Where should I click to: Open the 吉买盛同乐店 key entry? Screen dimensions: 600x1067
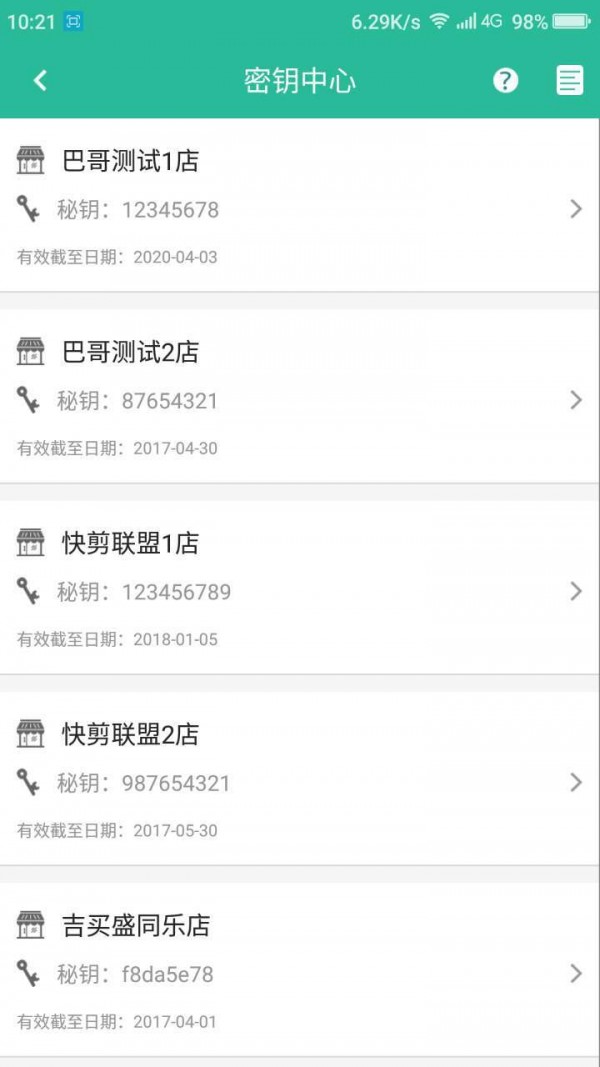pos(300,970)
